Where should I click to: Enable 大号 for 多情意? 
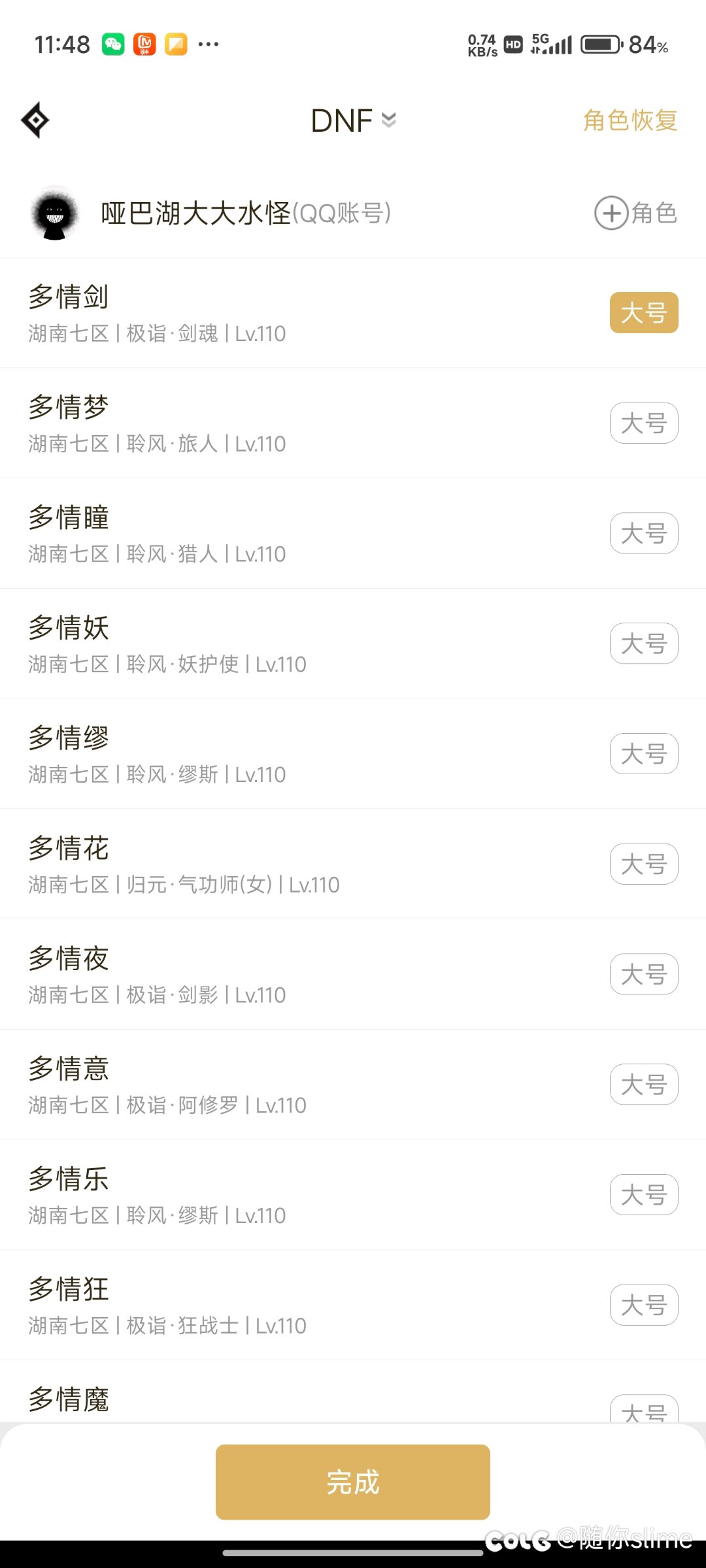pos(643,1084)
